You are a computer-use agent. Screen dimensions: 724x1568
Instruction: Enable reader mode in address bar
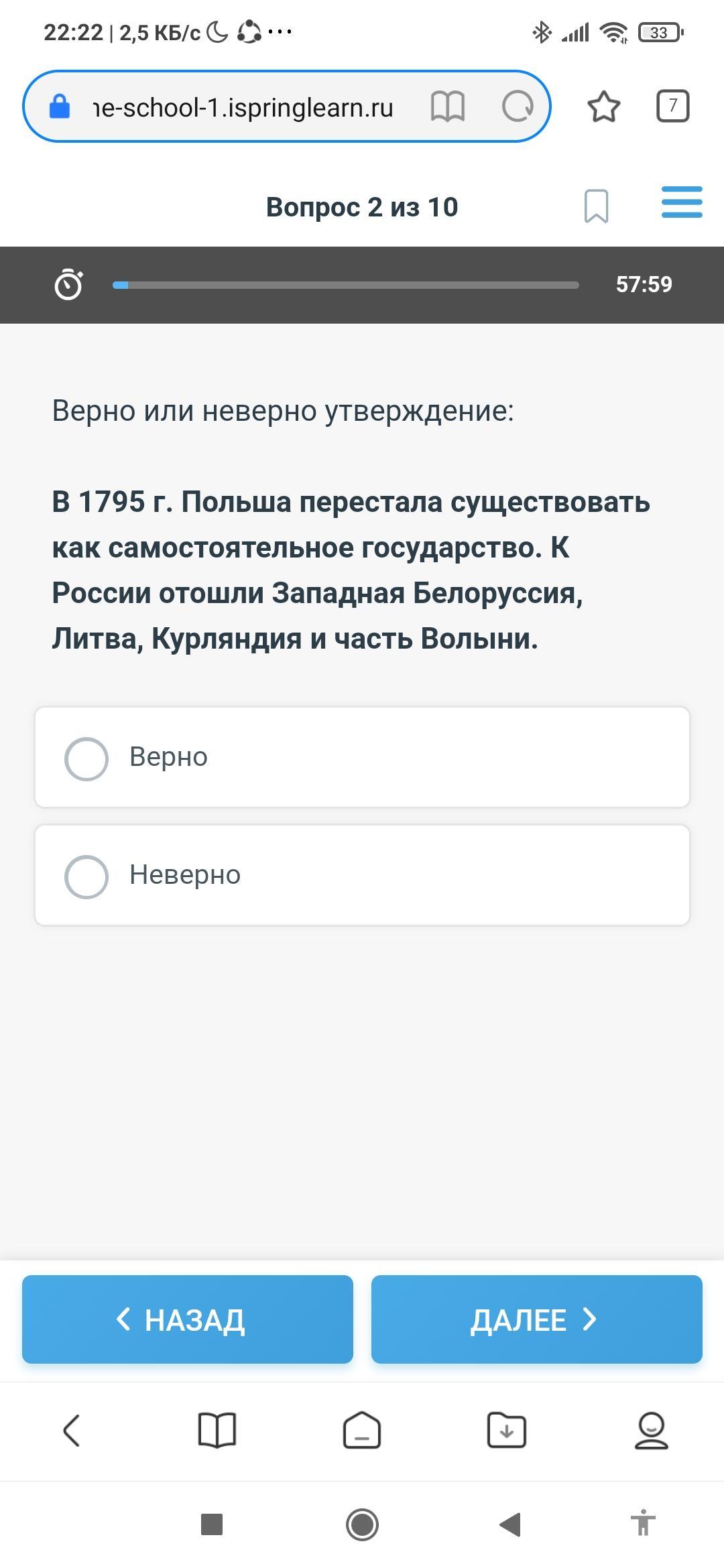(x=447, y=107)
